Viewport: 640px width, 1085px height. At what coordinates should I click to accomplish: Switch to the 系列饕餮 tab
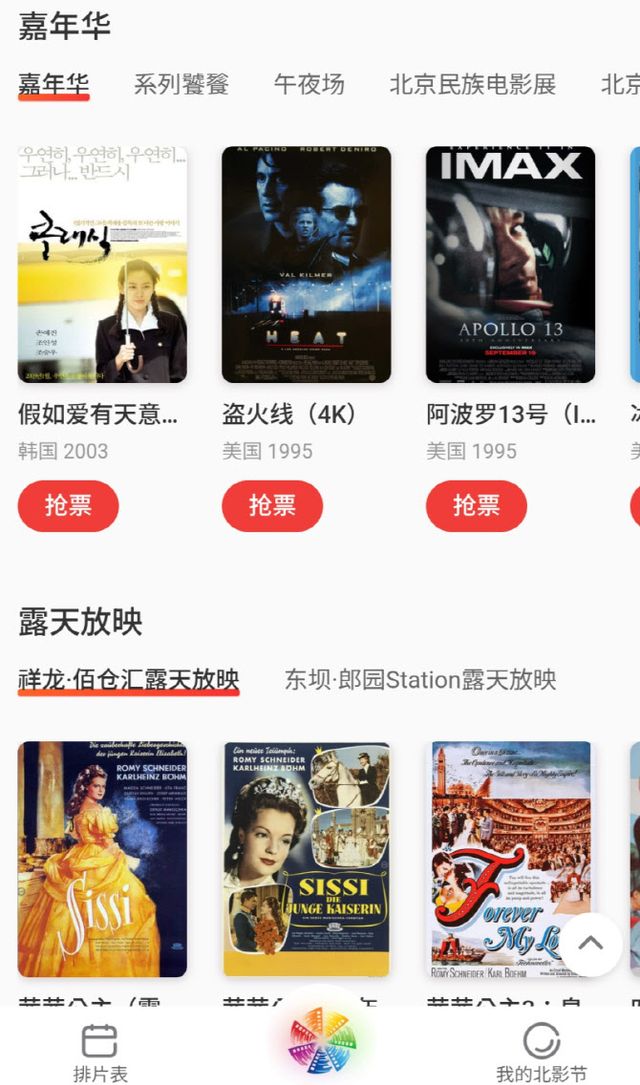tap(181, 84)
